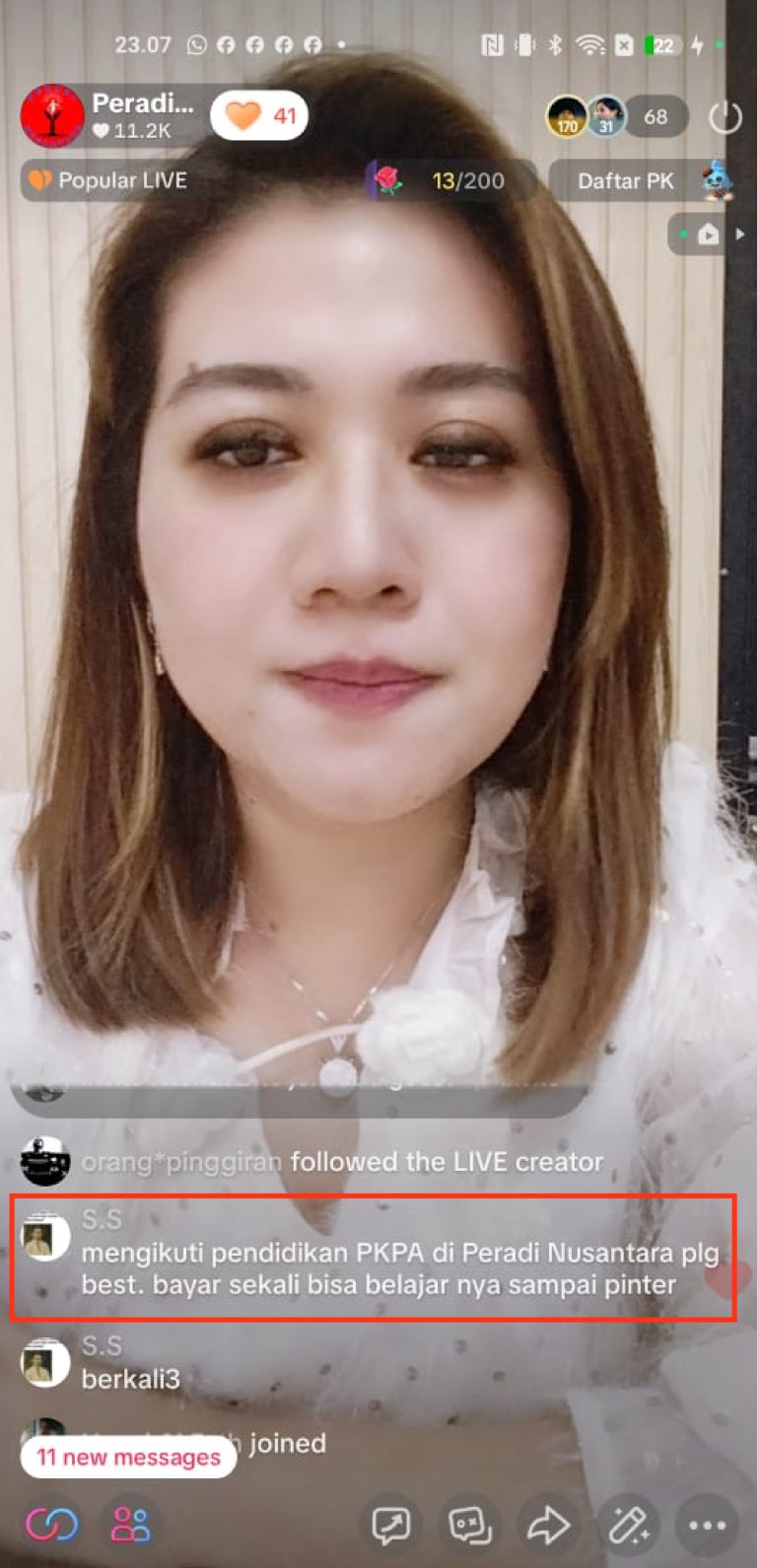The height and width of the screenshot is (1568, 757).
Task: Open orang*pinggiran's follow notice
Action: (x=341, y=1162)
